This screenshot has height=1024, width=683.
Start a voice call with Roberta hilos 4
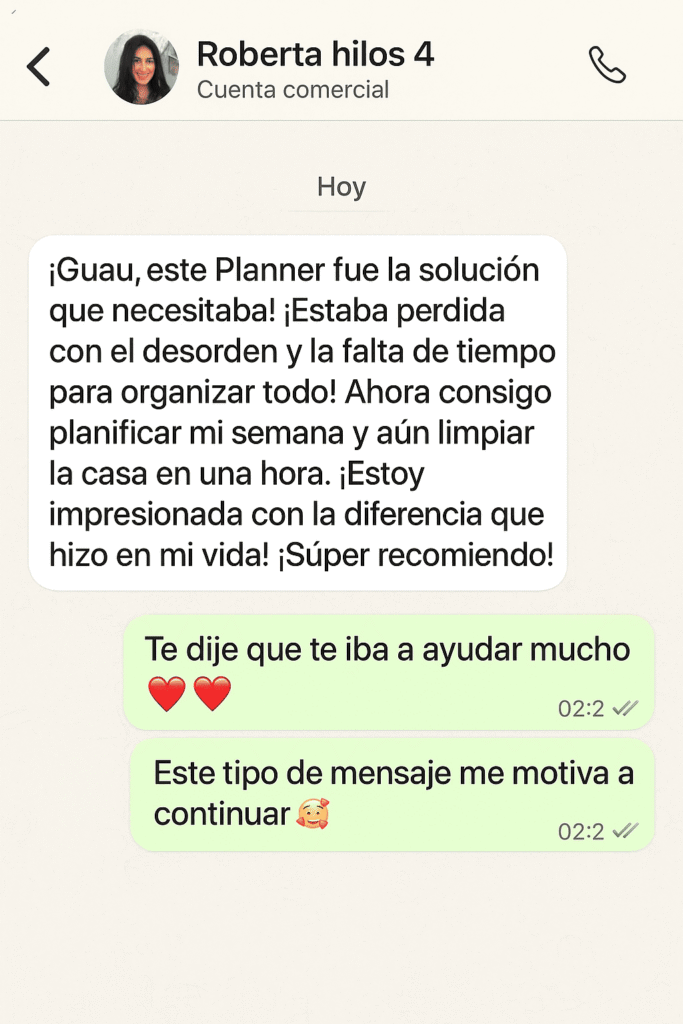click(x=607, y=65)
